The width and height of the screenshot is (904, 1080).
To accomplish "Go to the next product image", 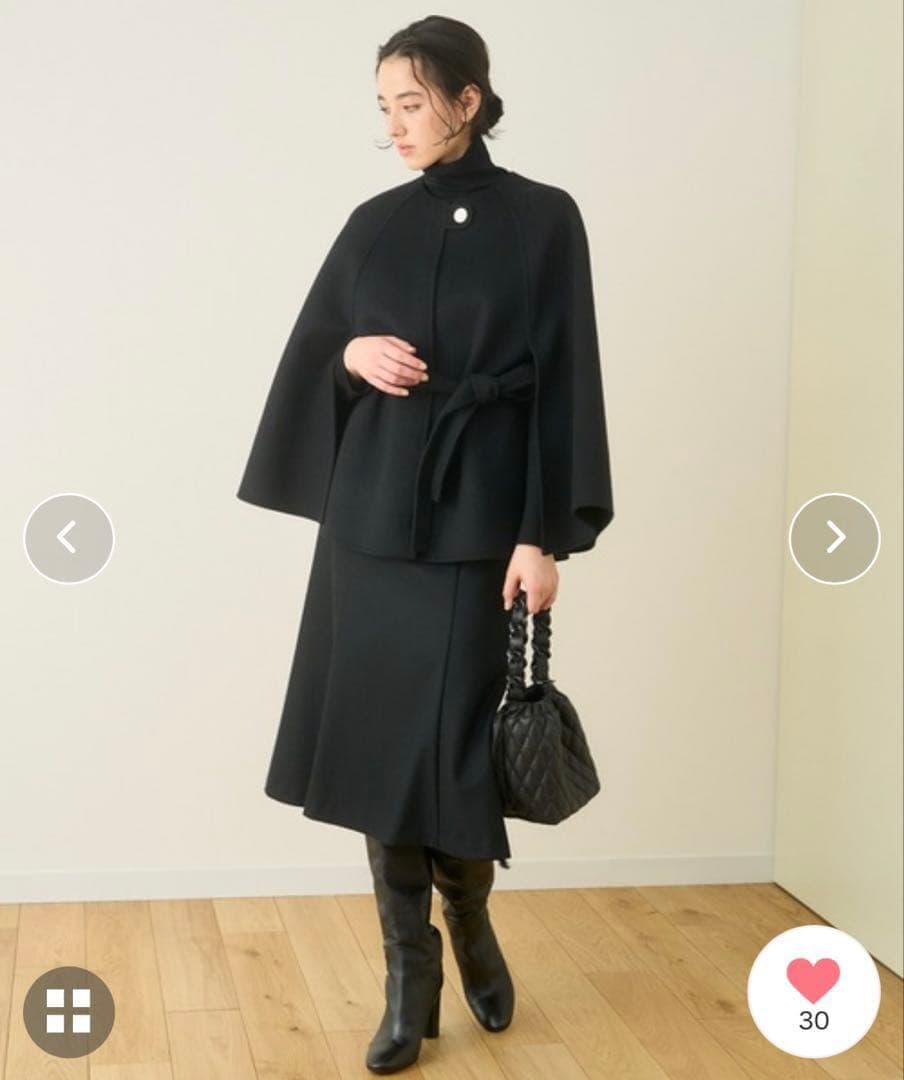I will tap(834, 539).
